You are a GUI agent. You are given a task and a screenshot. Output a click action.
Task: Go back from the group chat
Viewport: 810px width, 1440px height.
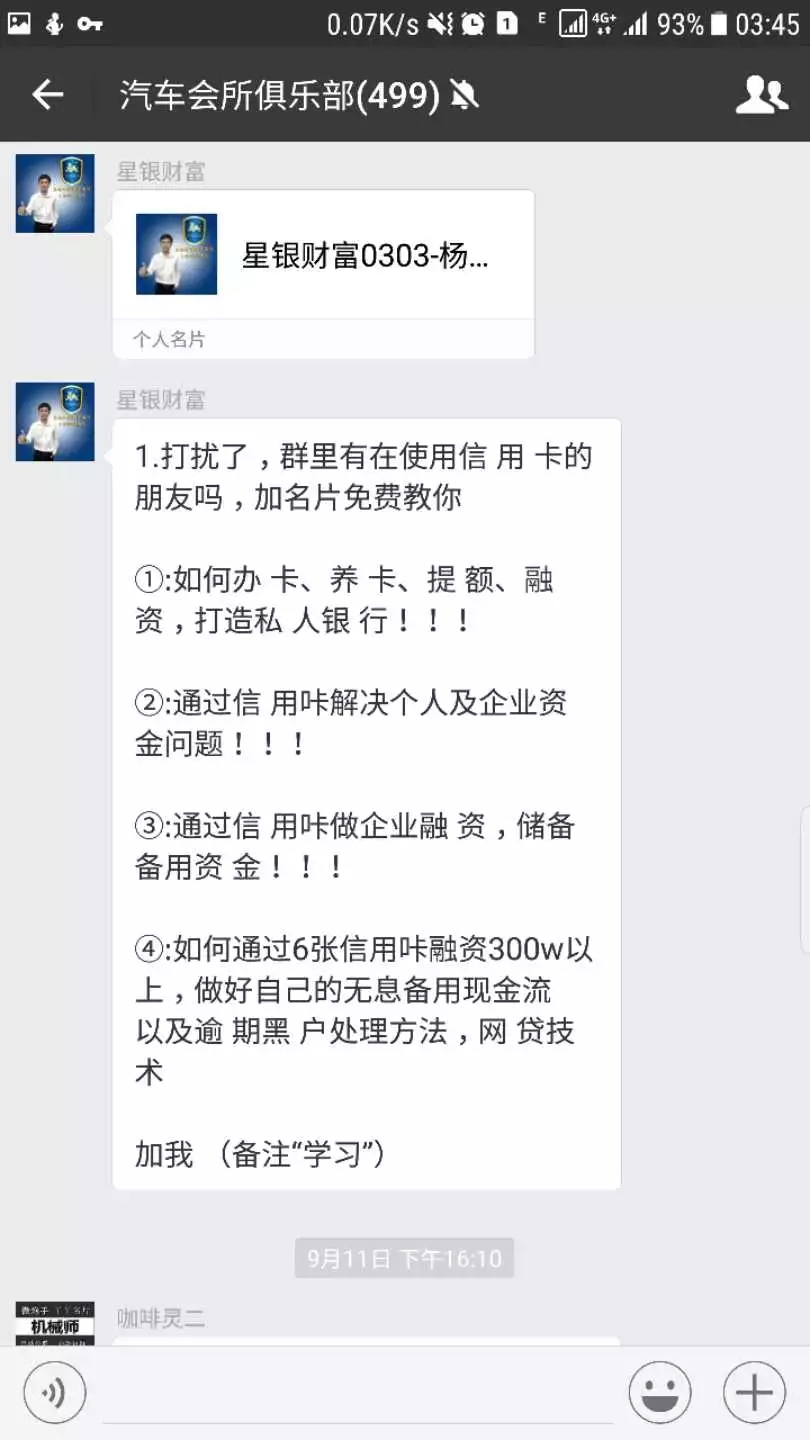(47, 95)
